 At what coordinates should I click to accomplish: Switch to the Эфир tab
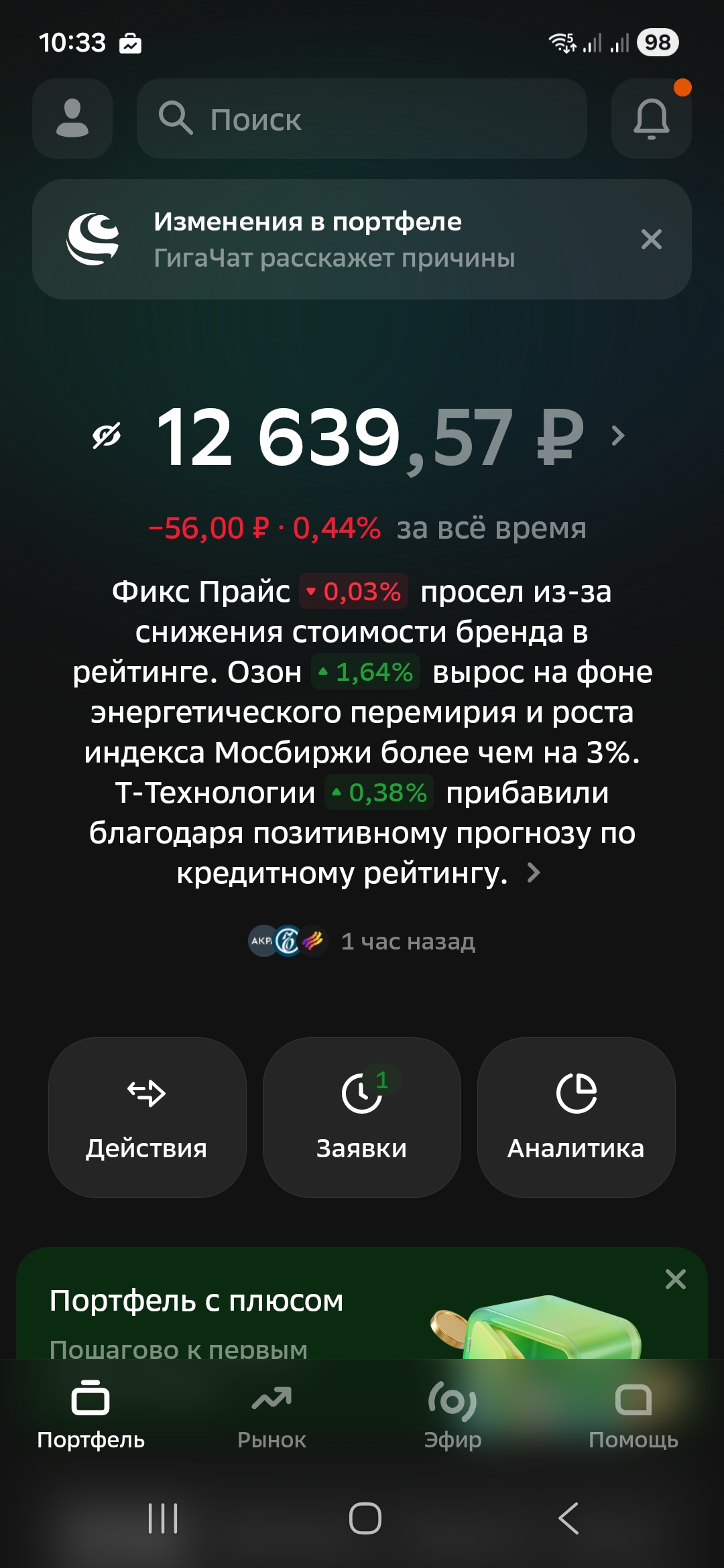(x=452, y=1414)
